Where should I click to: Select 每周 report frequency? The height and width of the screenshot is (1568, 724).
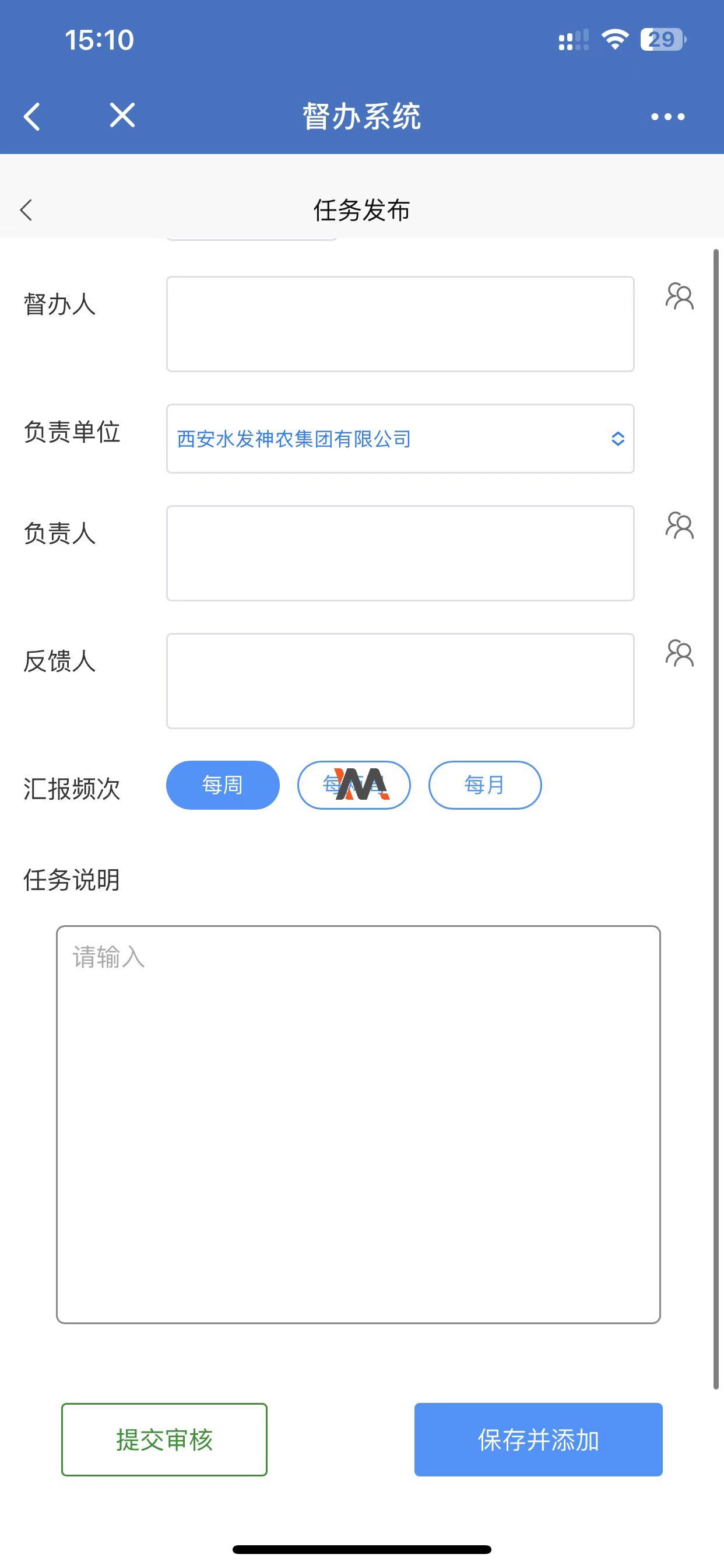223,785
